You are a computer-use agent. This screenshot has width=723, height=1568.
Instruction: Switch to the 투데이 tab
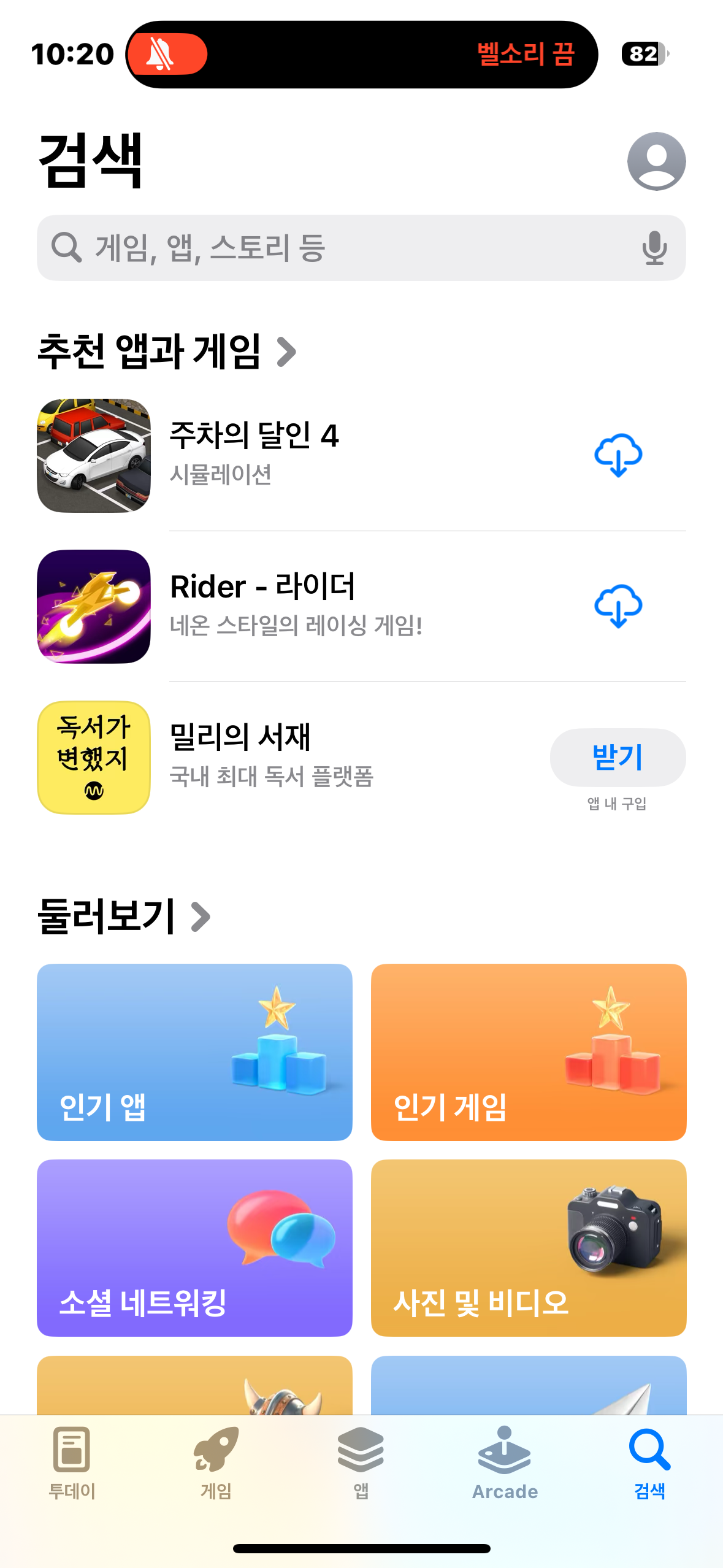click(x=72, y=1462)
